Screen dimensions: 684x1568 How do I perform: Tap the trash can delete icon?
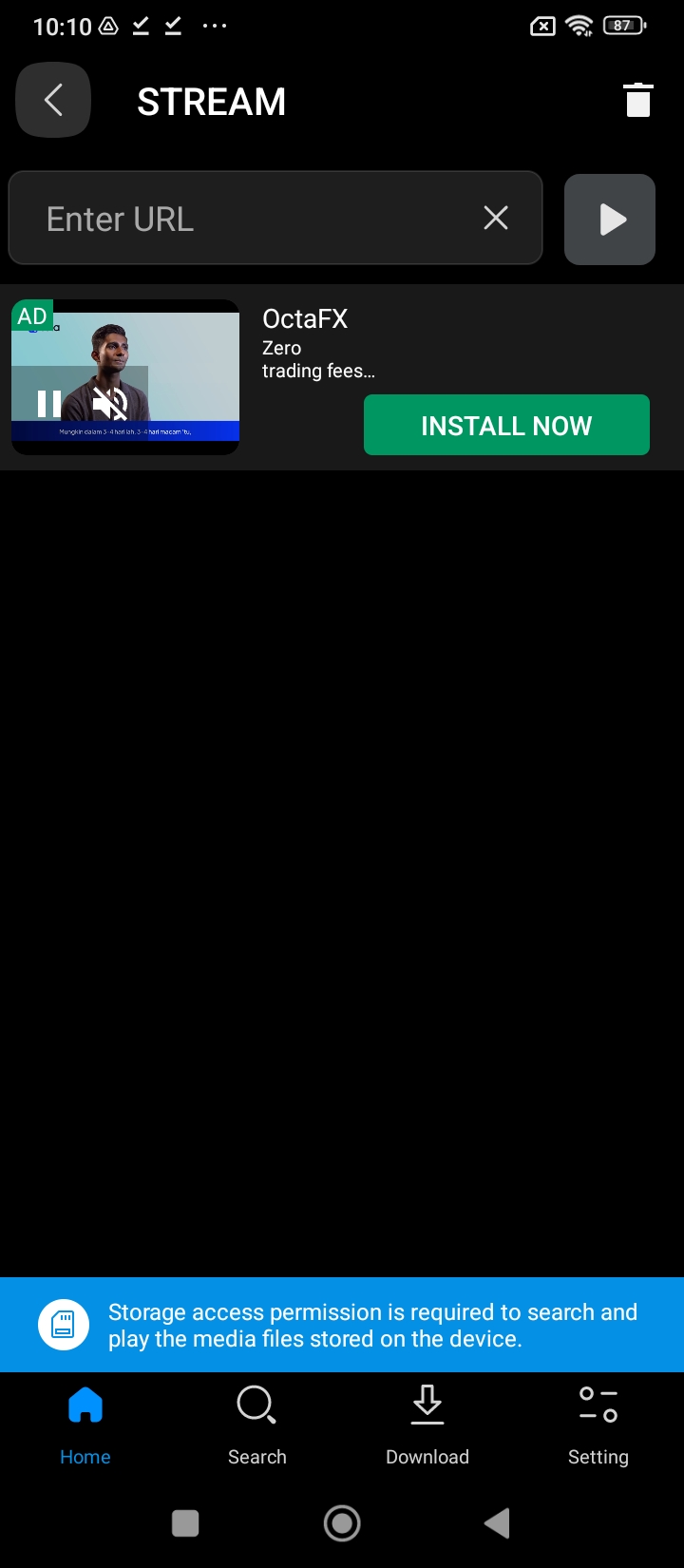pos(638,101)
